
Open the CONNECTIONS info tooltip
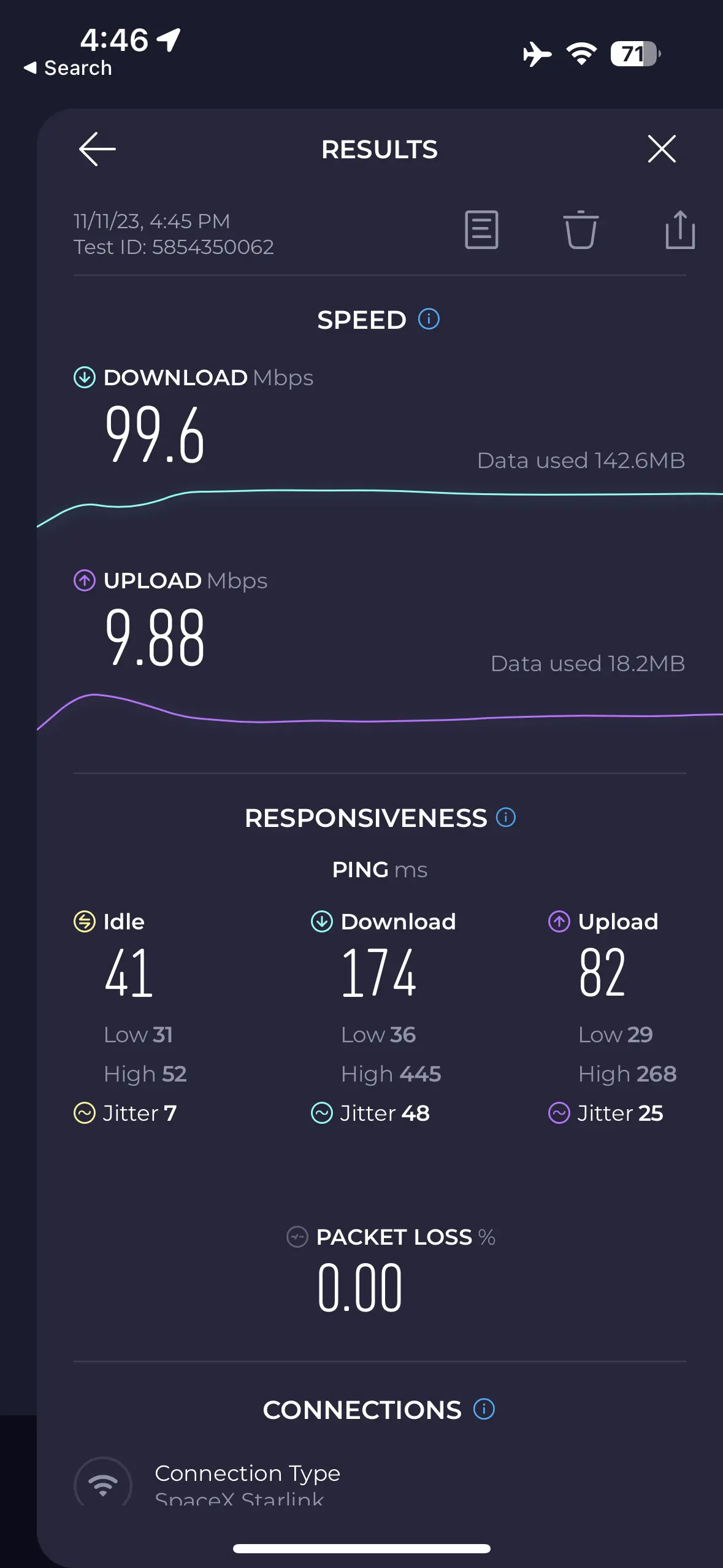point(483,1409)
